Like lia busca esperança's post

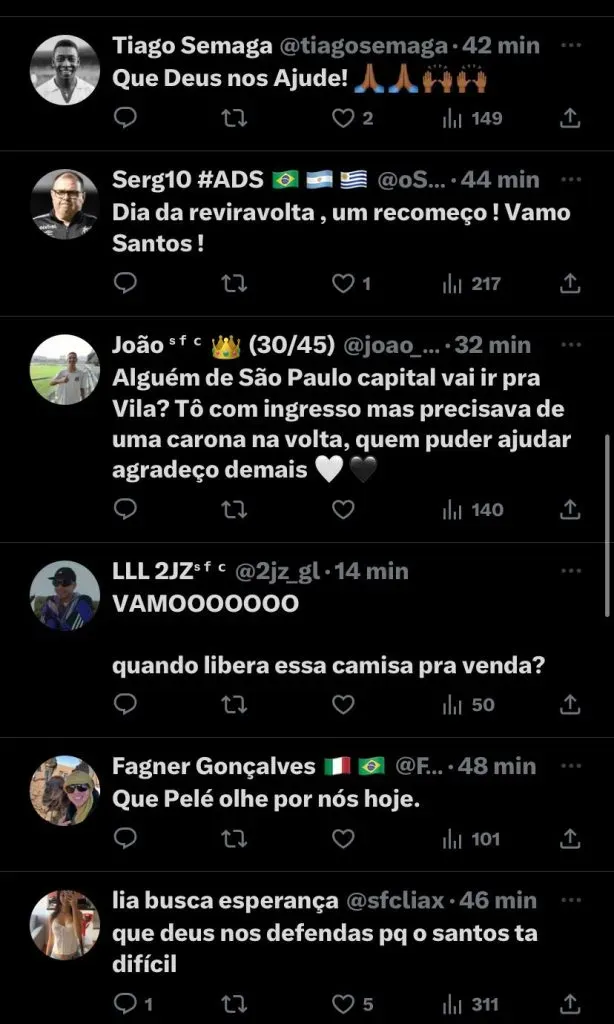[343, 1003]
